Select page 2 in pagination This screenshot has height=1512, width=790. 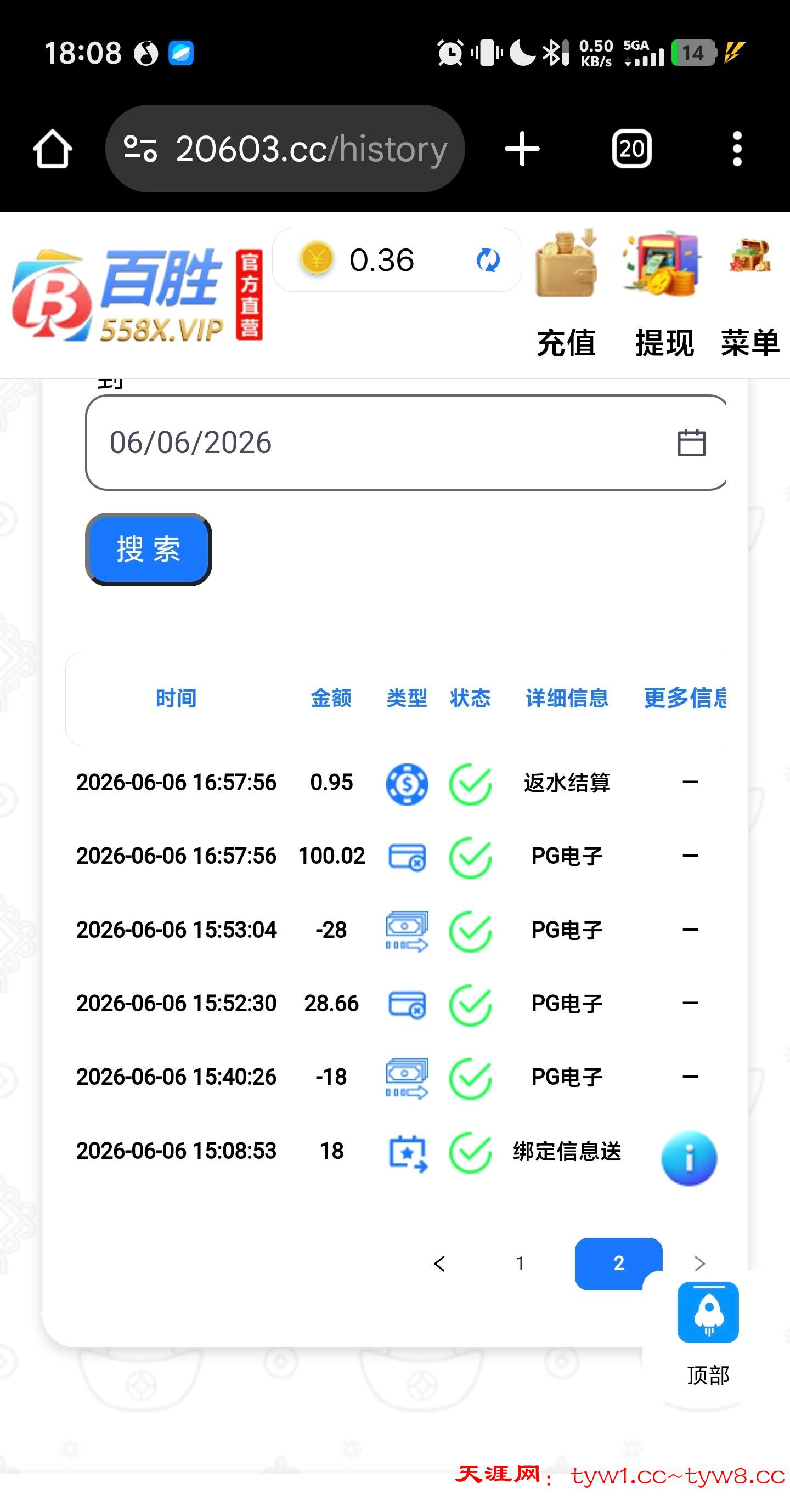tap(618, 1263)
